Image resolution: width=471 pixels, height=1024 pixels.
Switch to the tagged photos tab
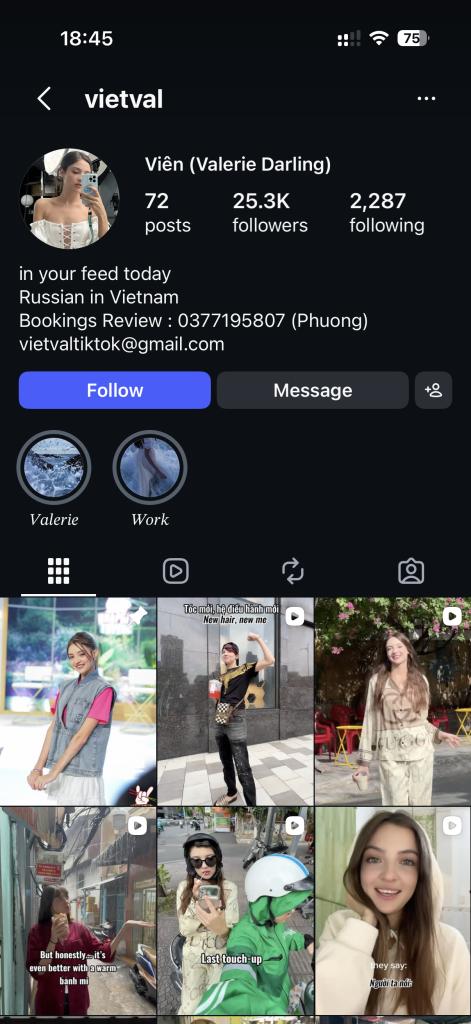[411, 571]
